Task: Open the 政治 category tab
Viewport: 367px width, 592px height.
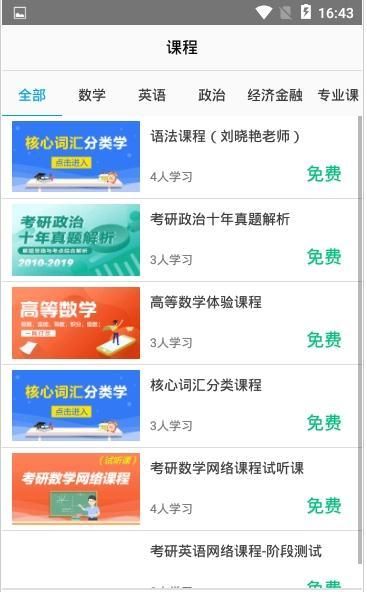Action: click(x=212, y=95)
